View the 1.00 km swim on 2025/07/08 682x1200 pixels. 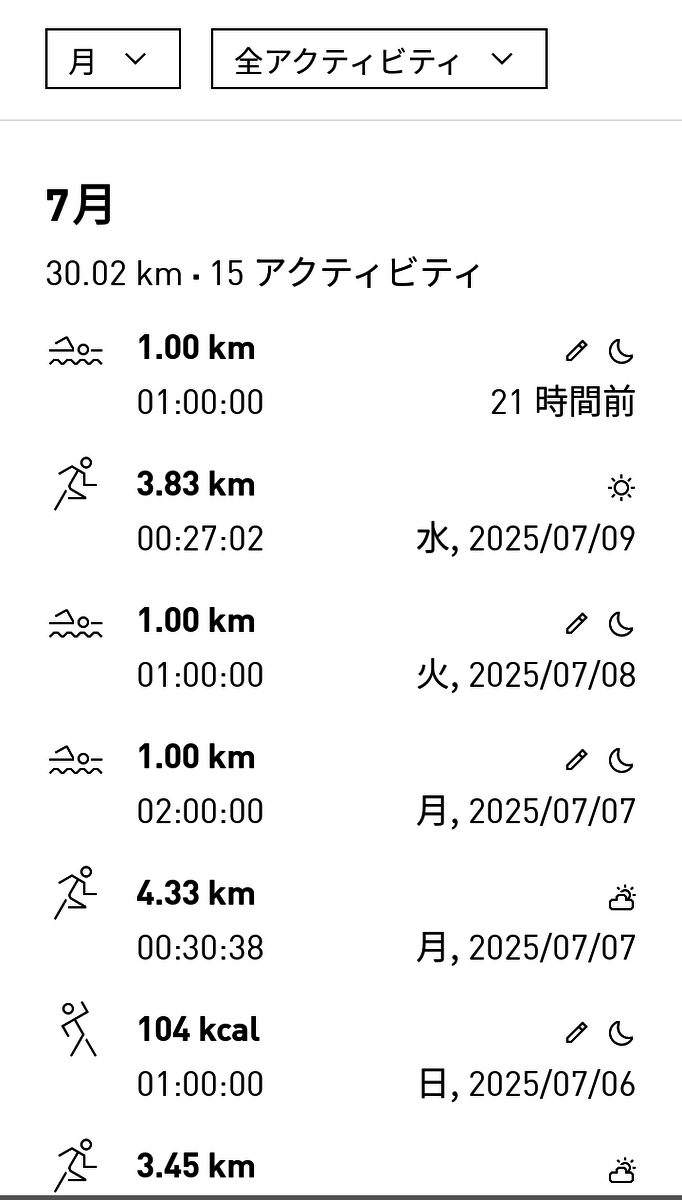click(x=341, y=648)
